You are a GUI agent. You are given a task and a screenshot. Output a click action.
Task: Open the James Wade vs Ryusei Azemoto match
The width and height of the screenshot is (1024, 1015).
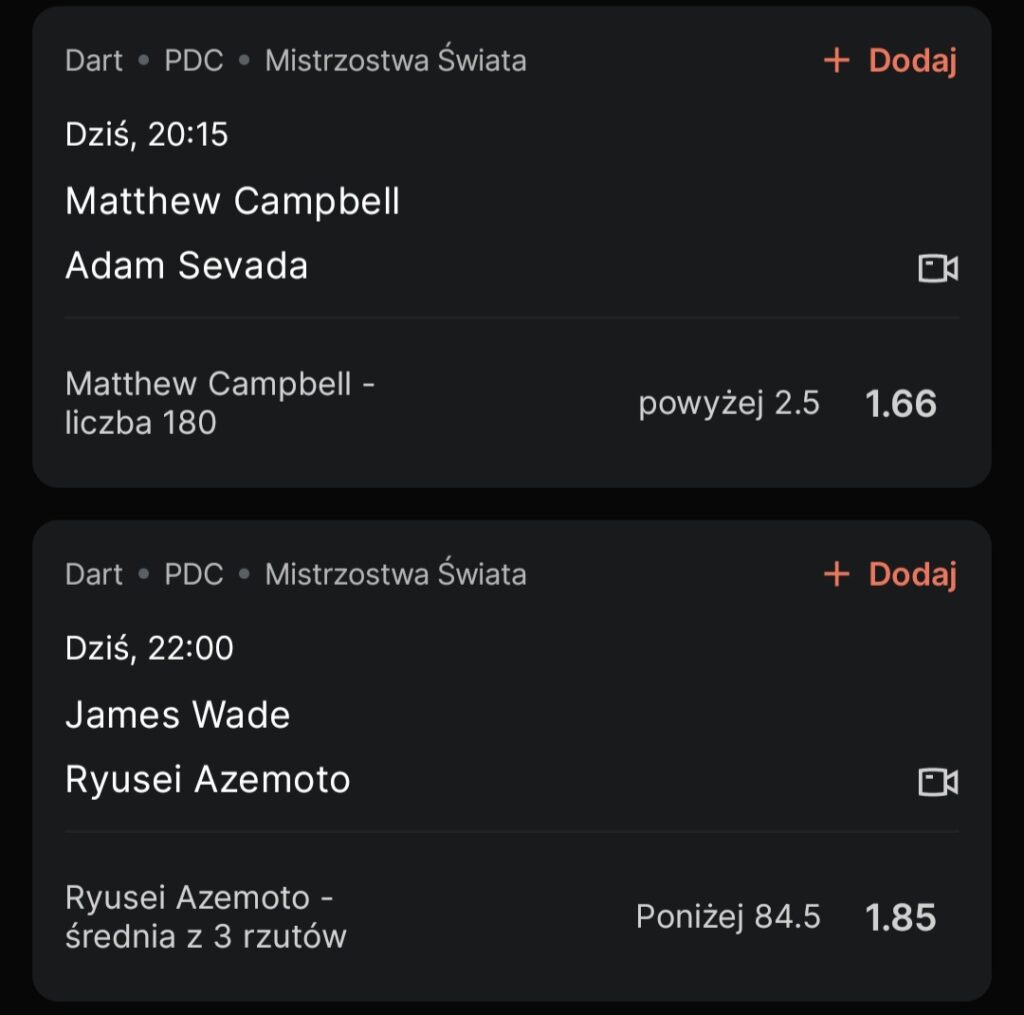(x=207, y=747)
